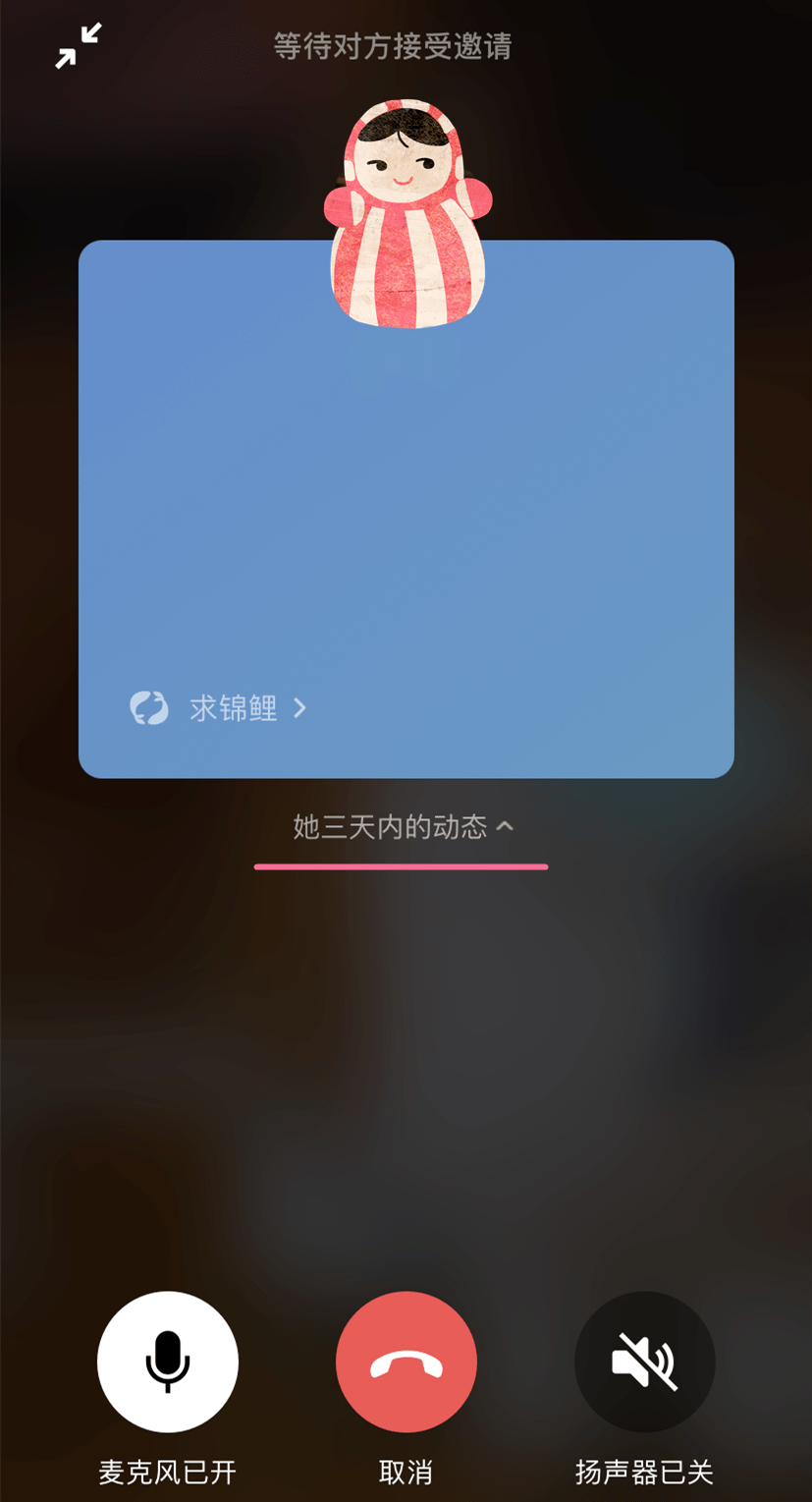The image size is (812, 1502).
Task: Select the microphone icon
Action: (167, 1362)
